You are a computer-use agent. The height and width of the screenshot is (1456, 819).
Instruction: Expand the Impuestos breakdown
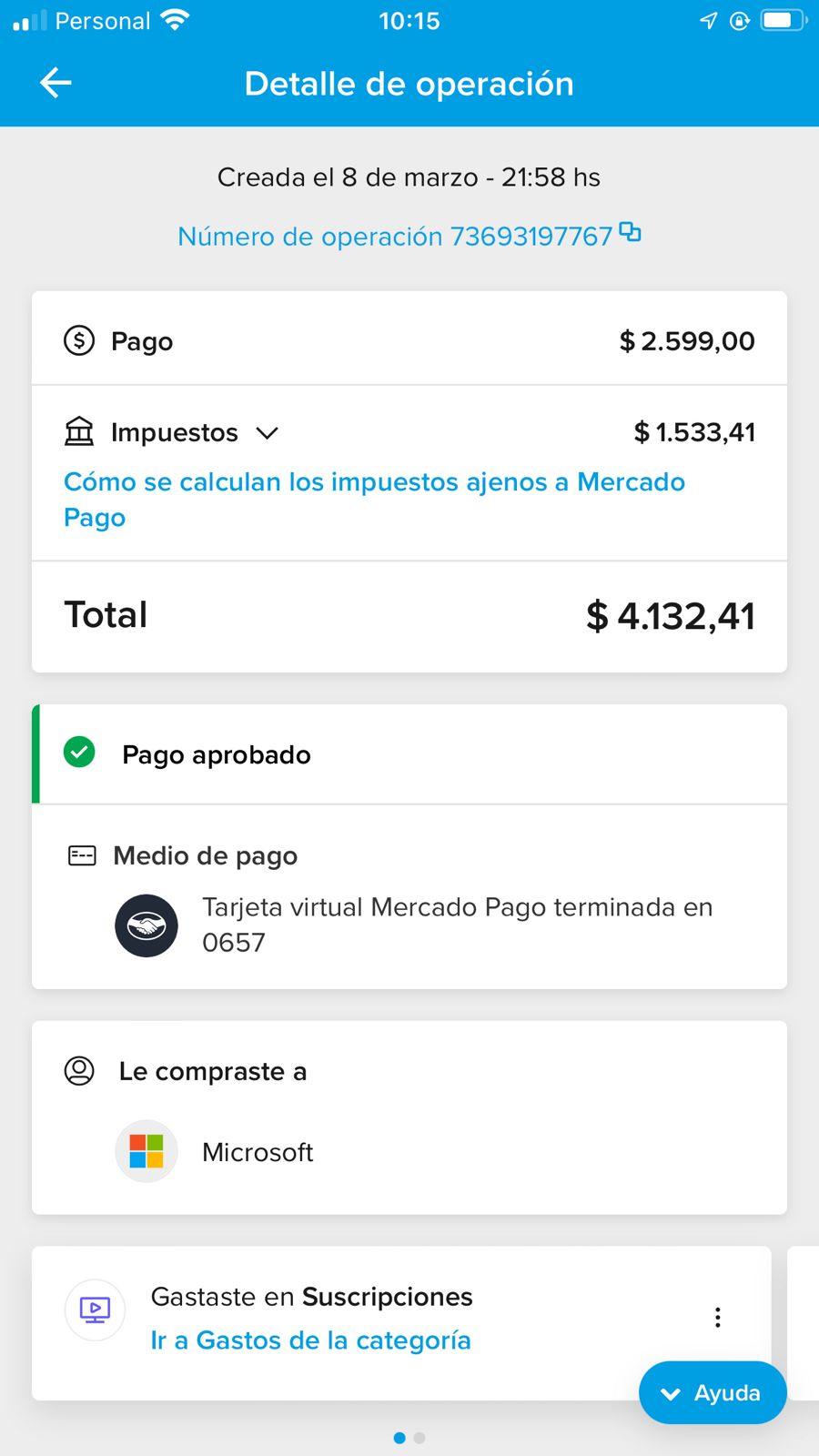[x=267, y=433]
